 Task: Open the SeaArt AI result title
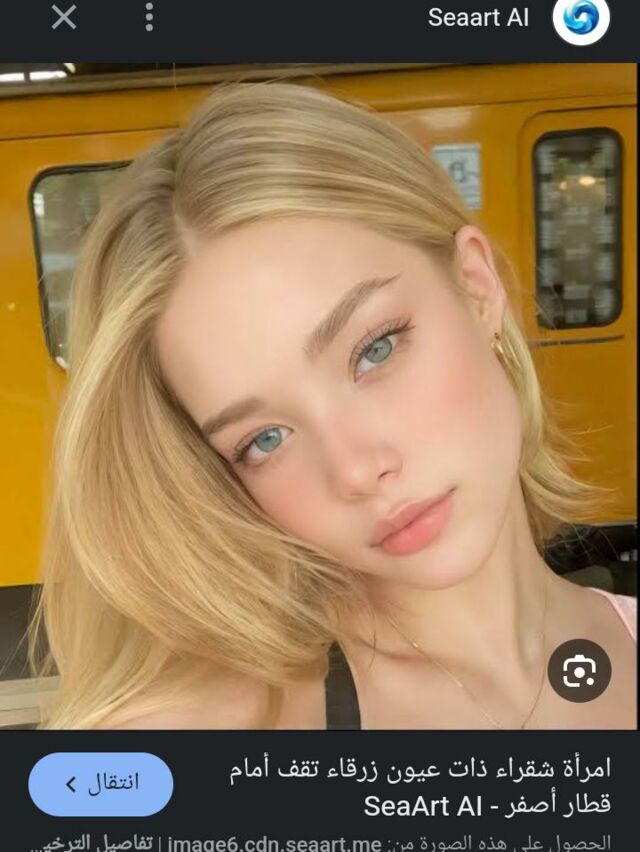click(416, 786)
